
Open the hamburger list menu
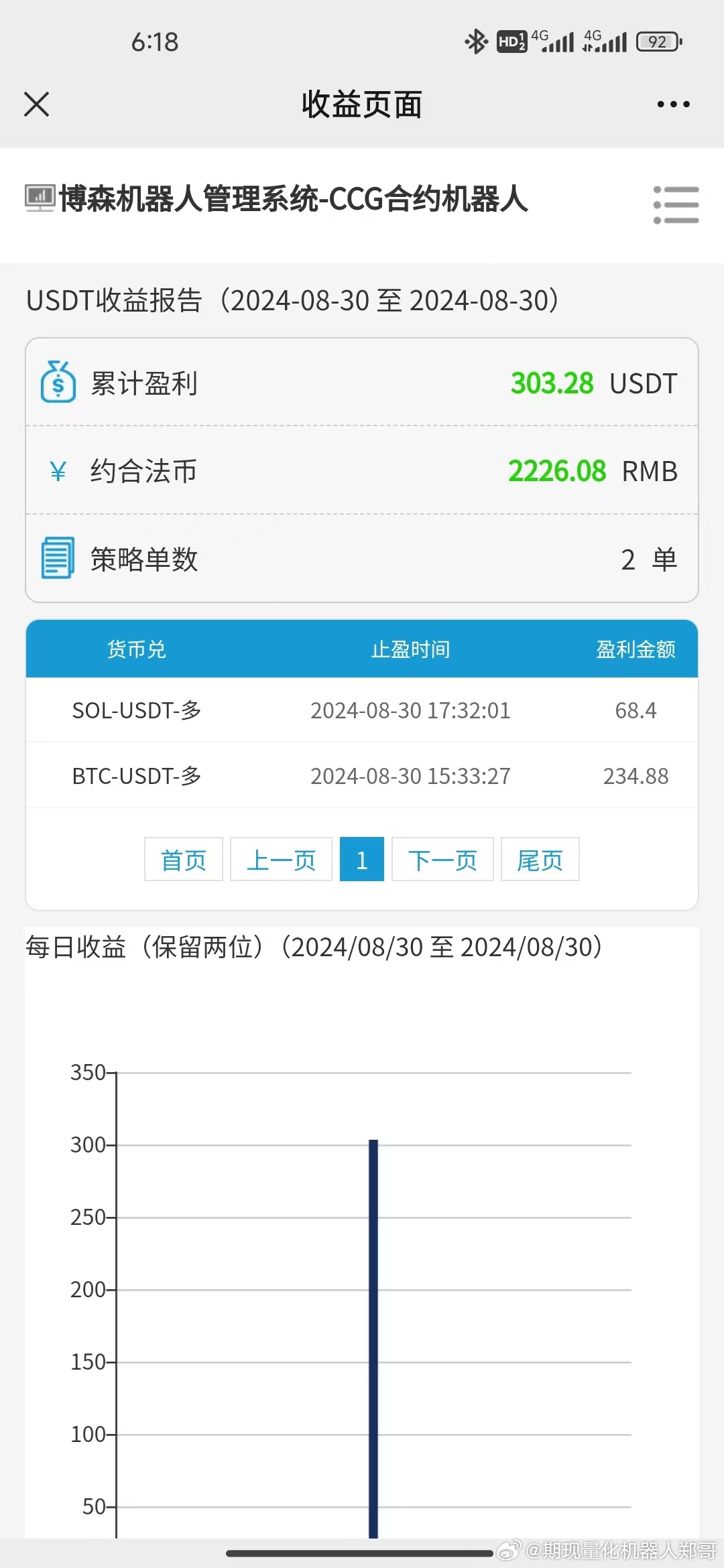(676, 204)
